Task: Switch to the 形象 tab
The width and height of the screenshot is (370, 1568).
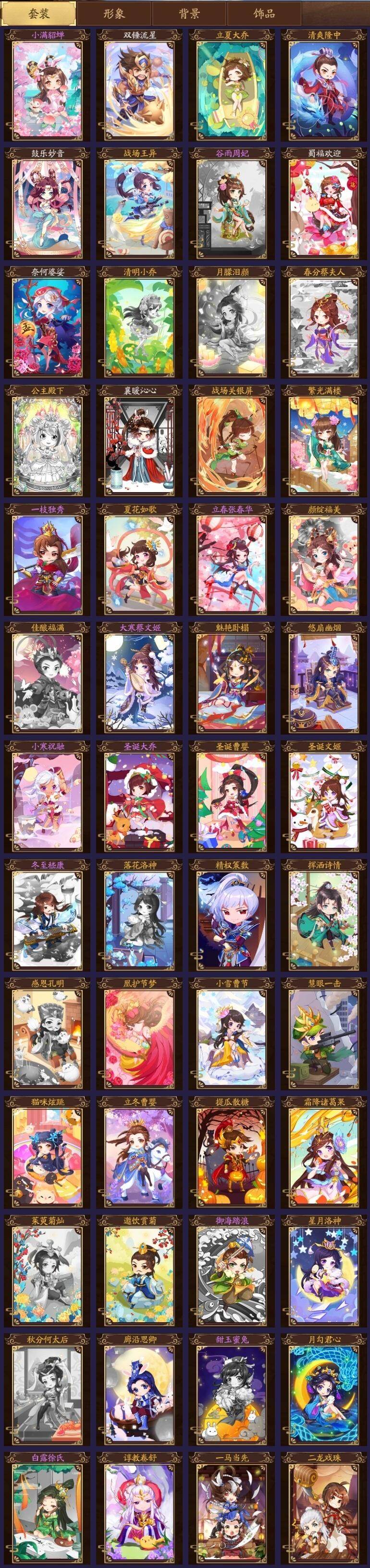Action: (x=114, y=13)
